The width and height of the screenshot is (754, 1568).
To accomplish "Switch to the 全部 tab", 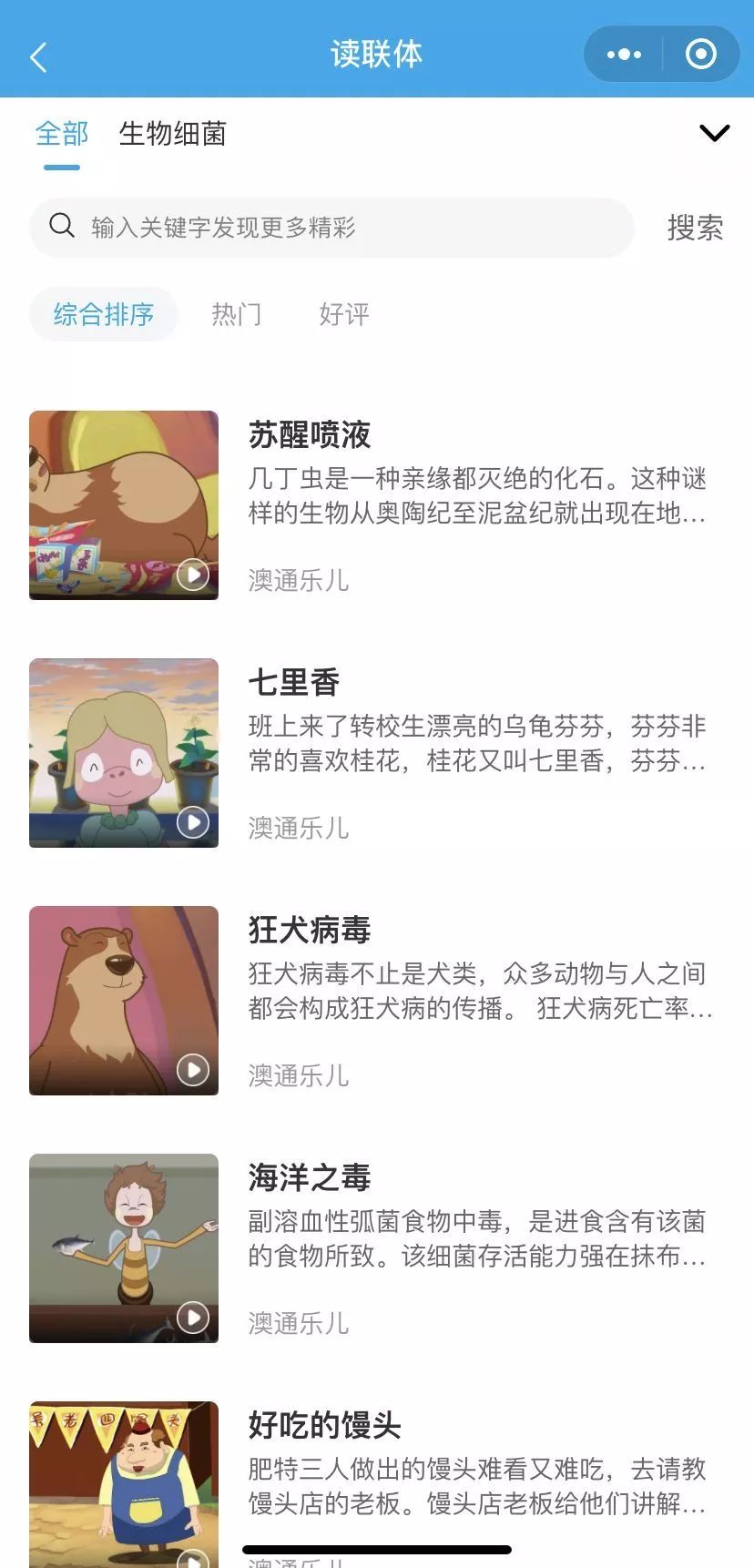I will [61, 135].
